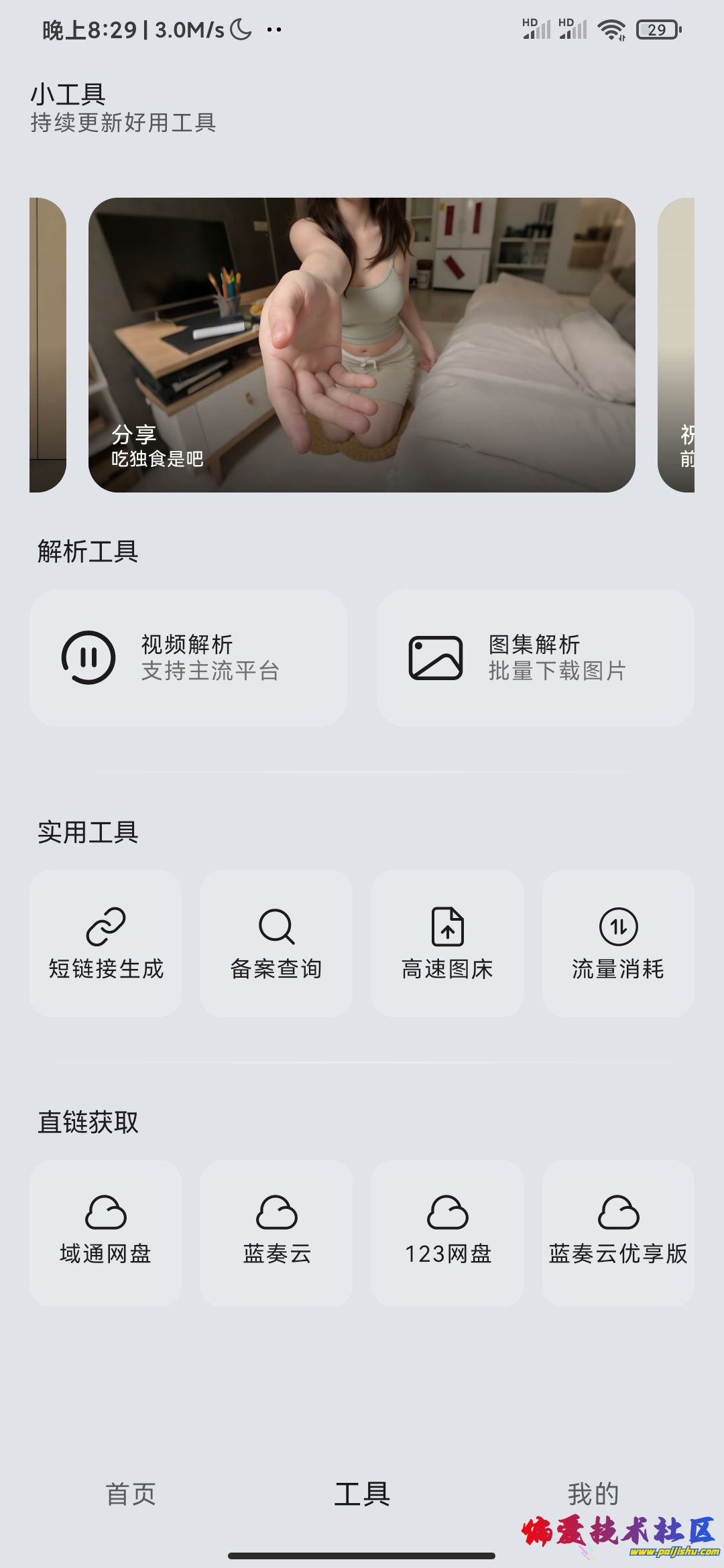Open 备案查询 lookup tool

click(x=276, y=943)
